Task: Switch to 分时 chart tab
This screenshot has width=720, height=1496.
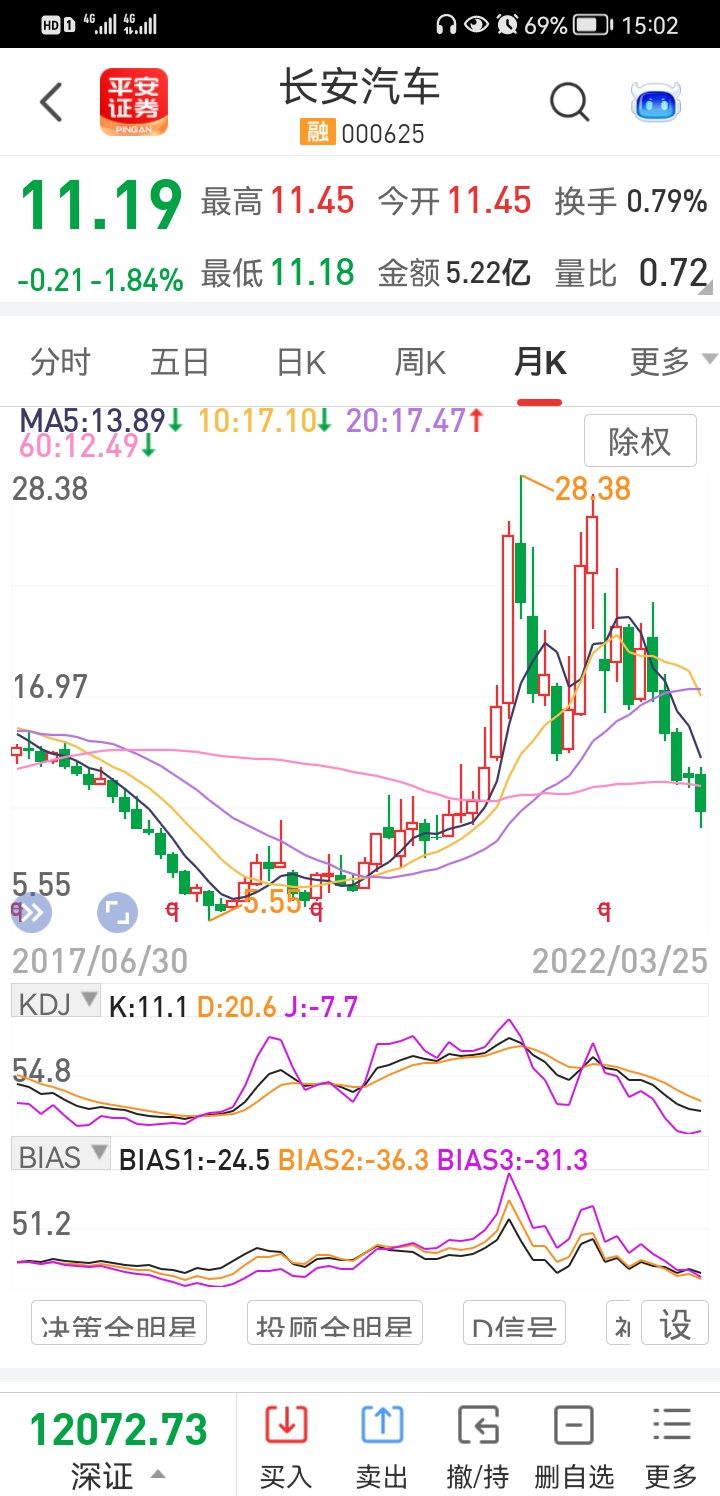Action: pos(61,362)
